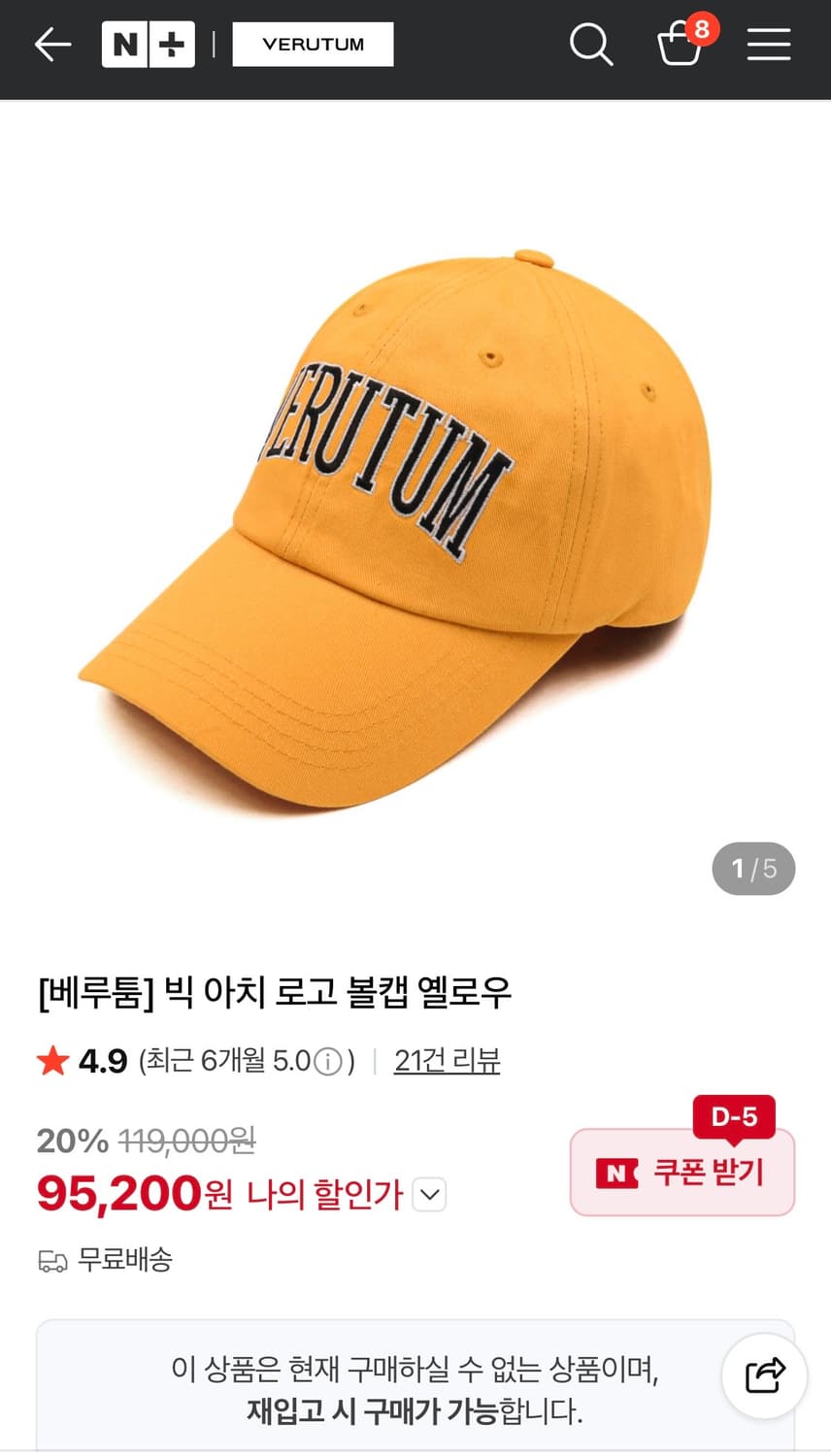This screenshot has height=1456, width=831.
Task: Tap the D-5 coupon countdown badge
Action: pyautogui.click(x=737, y=1116)
